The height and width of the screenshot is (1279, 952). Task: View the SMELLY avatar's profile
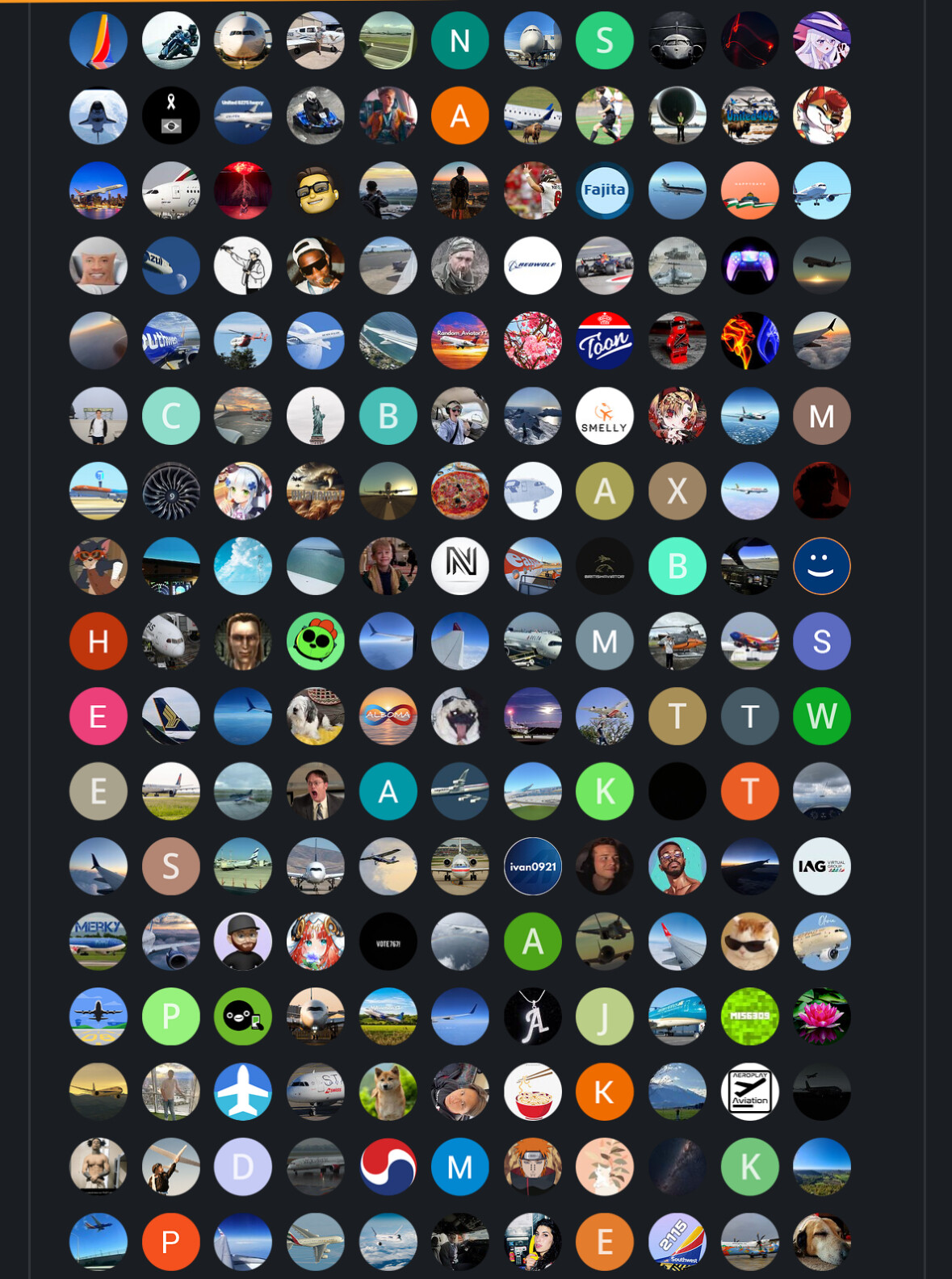[x=605, y=416]
